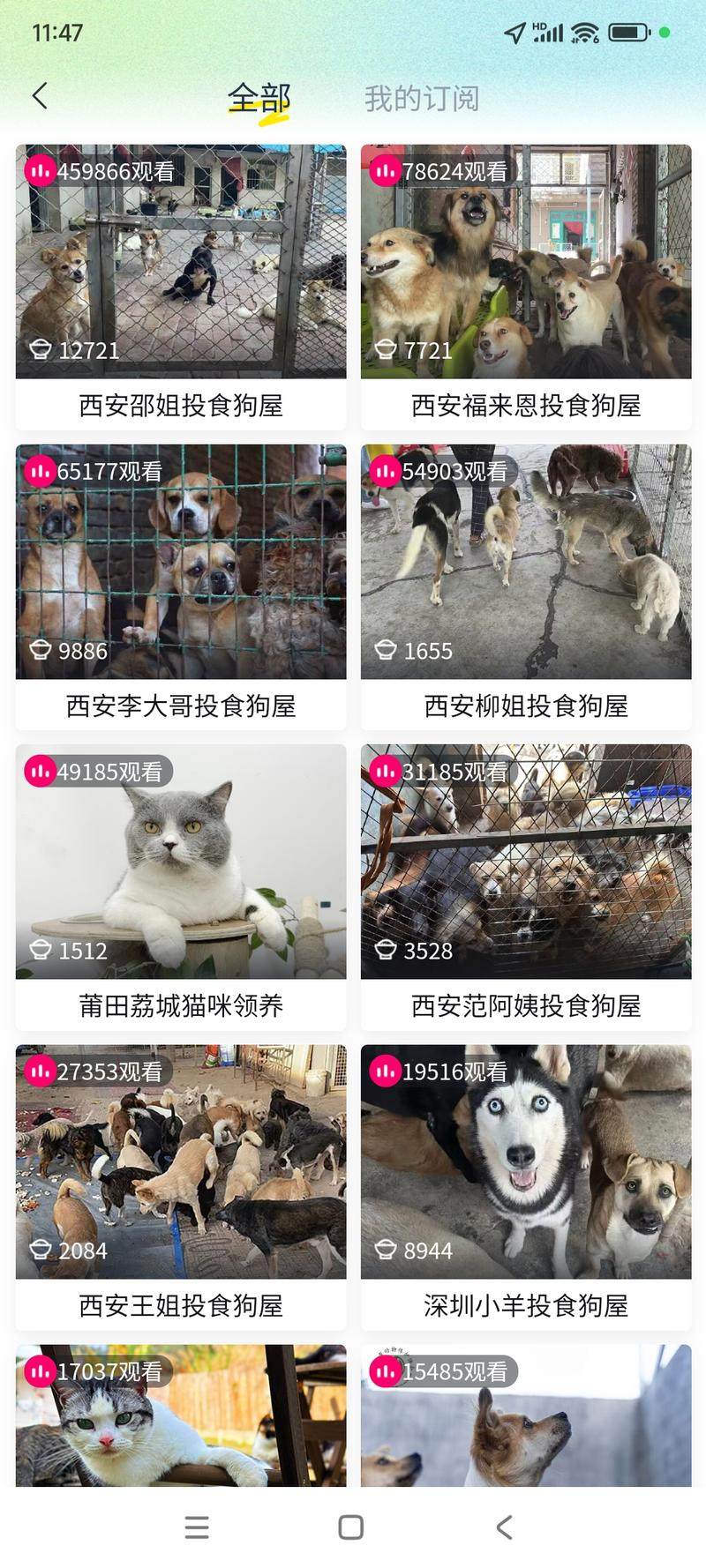This screenshot has width=706, height=1568.
Task: Open system recent apps menu
Action: (197, 1527)
